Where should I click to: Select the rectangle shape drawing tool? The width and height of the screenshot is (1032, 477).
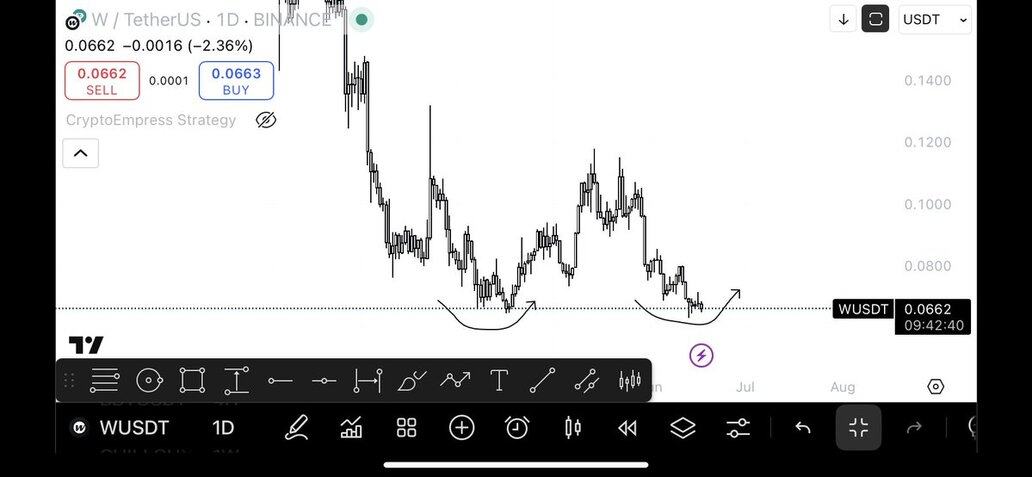[192, 380]
